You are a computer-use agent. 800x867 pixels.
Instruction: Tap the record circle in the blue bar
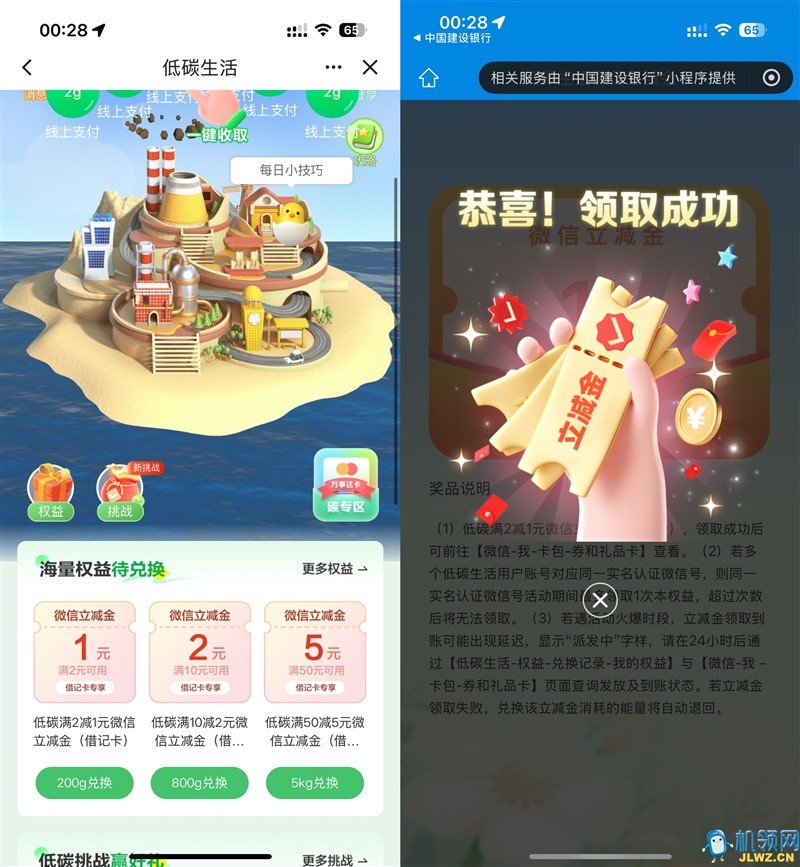tap(771, 78)
